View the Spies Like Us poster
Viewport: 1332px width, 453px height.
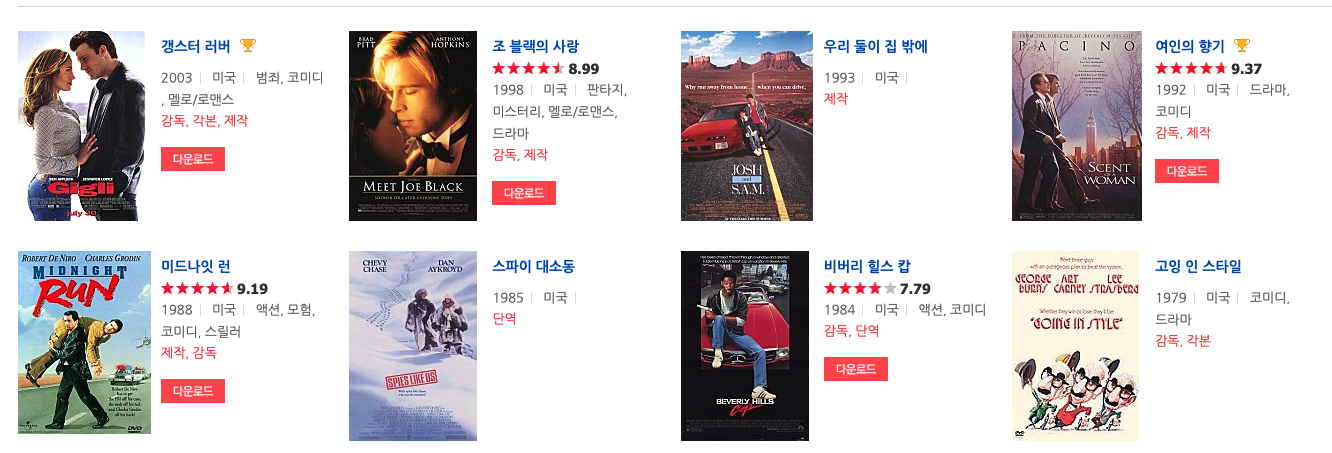pyautogui.click(x=413, y=346)
